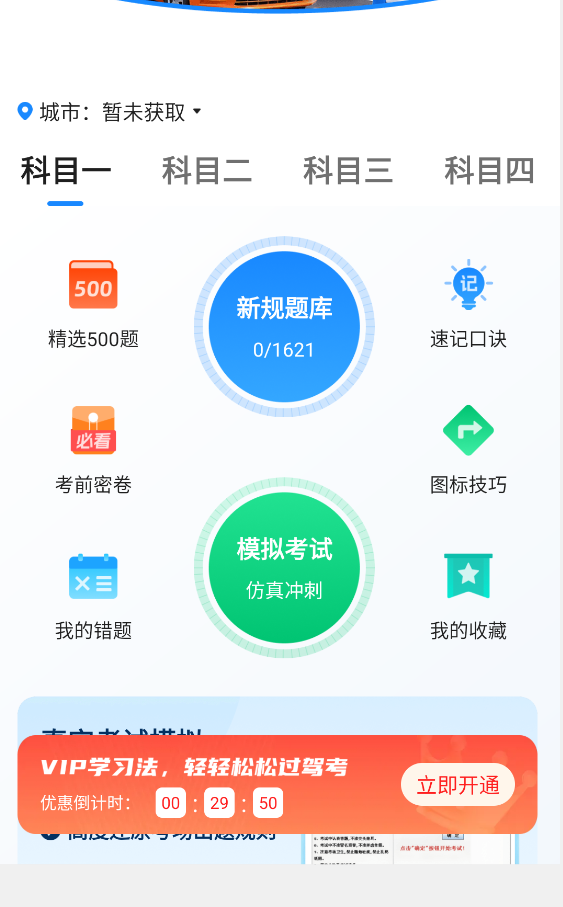Open 速记口诀 memory tips
The width and height of the screenshot is (563, 907).
[x=468, y=304]
